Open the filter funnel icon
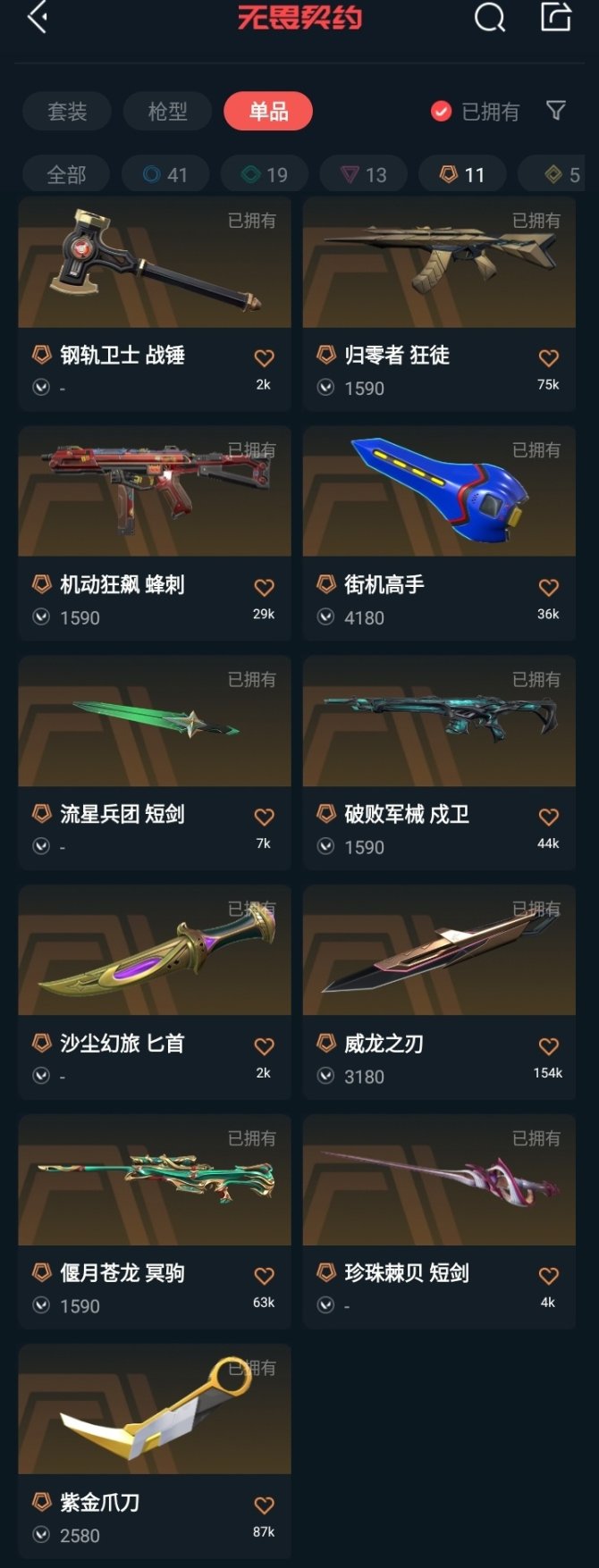This screenshot has width=599, height=1568. point(555,111)
